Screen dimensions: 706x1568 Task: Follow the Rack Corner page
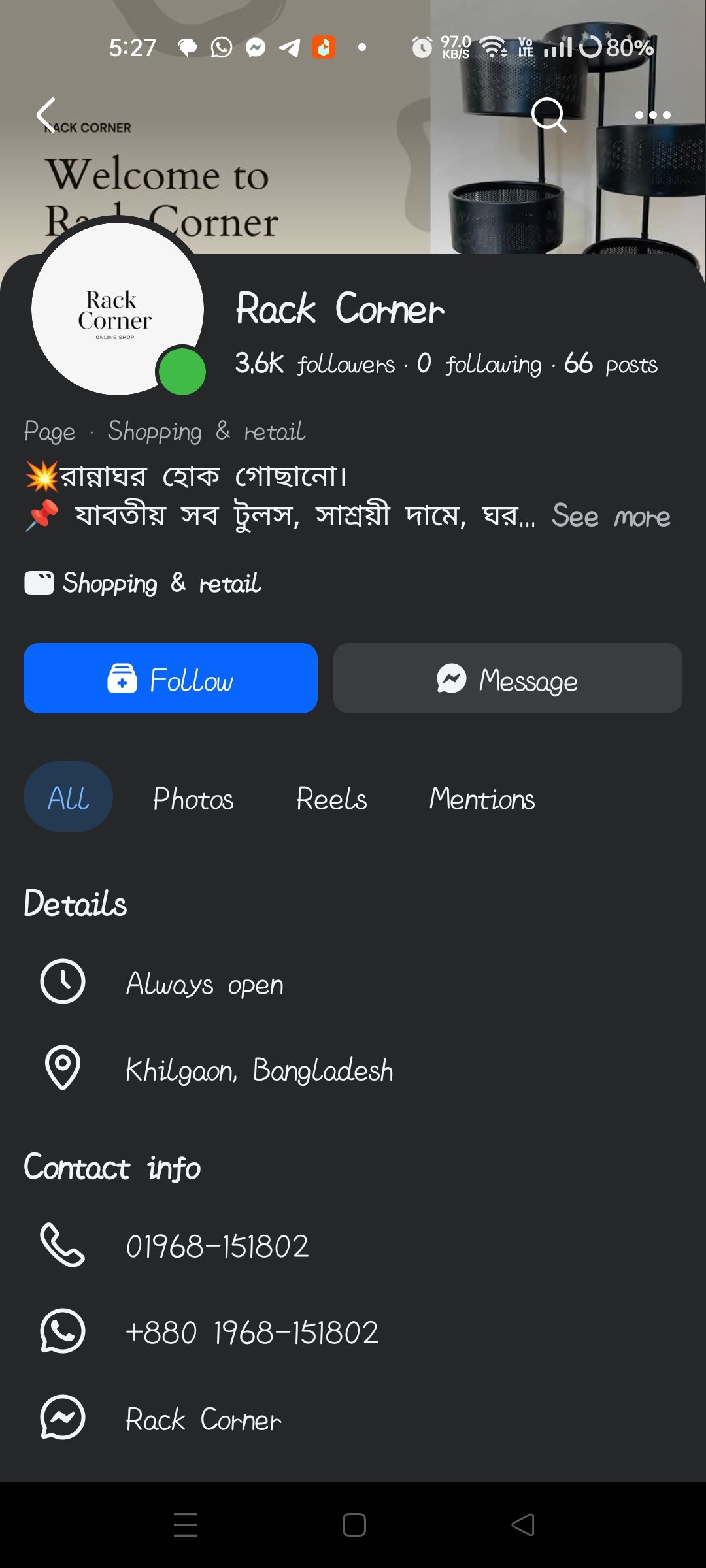171,678
